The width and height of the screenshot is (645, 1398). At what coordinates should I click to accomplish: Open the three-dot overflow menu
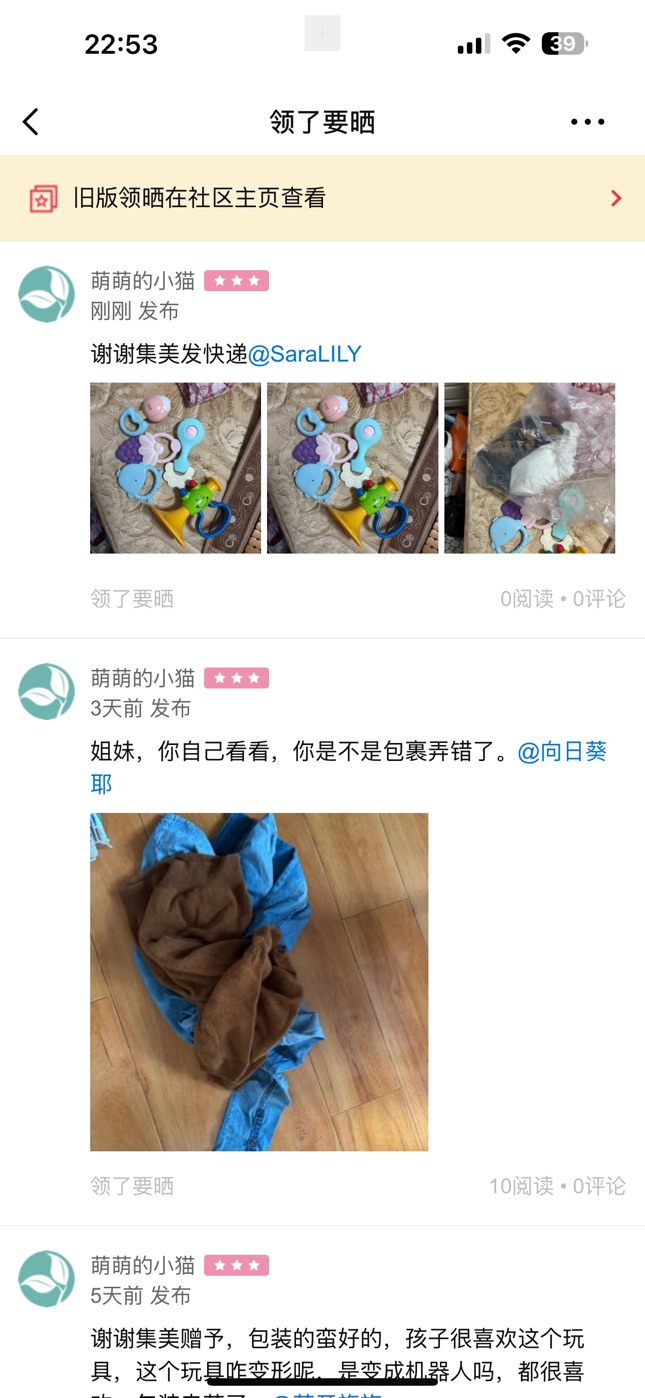click(587, 122)
